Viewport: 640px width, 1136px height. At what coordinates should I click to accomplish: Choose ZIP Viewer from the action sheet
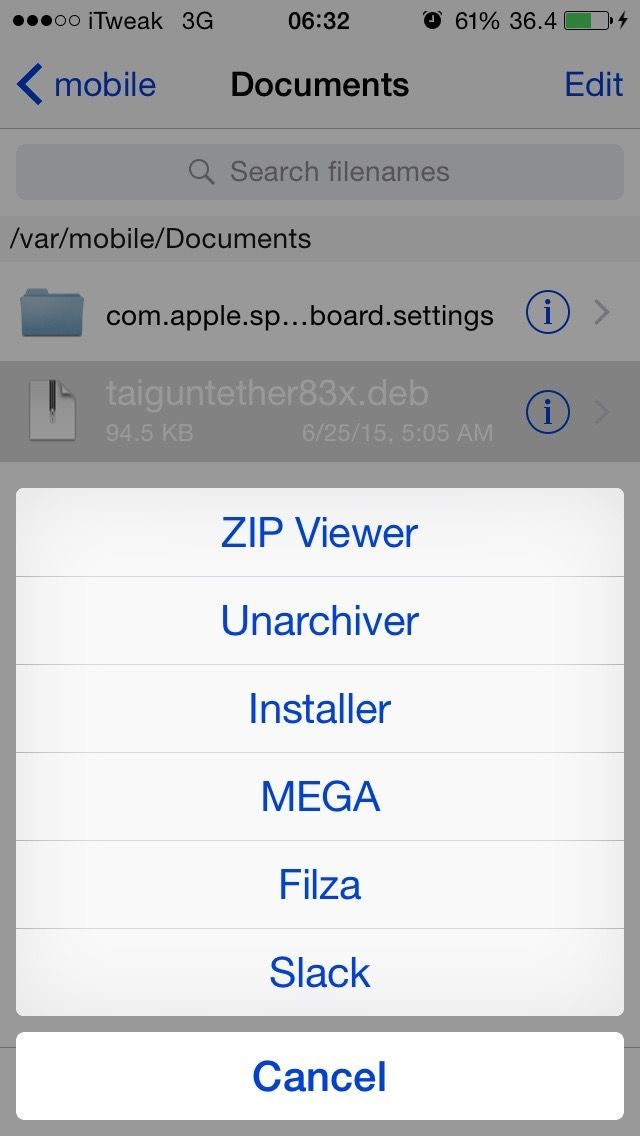pos(320,533)
